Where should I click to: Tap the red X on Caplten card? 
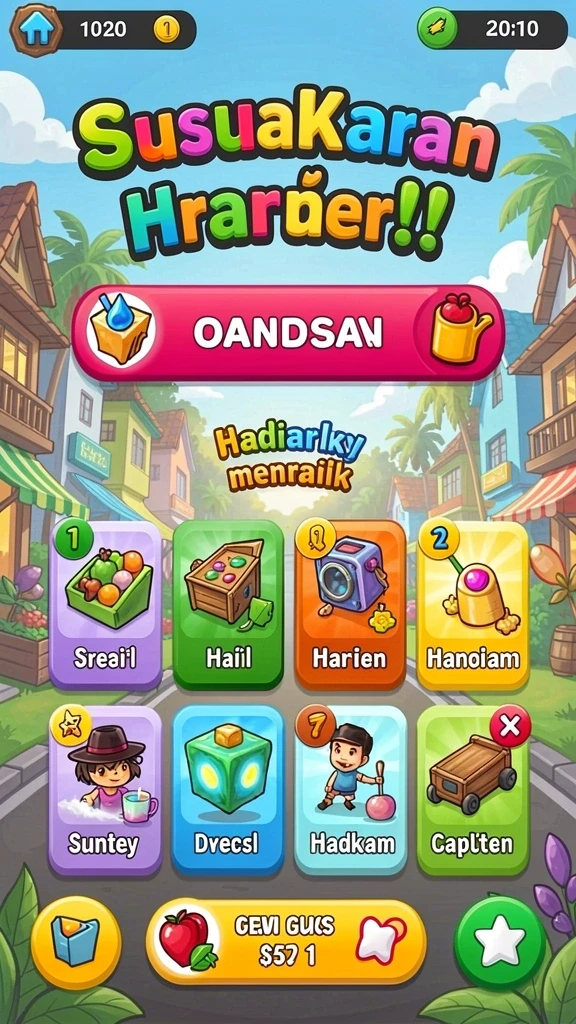coord(510,726)
